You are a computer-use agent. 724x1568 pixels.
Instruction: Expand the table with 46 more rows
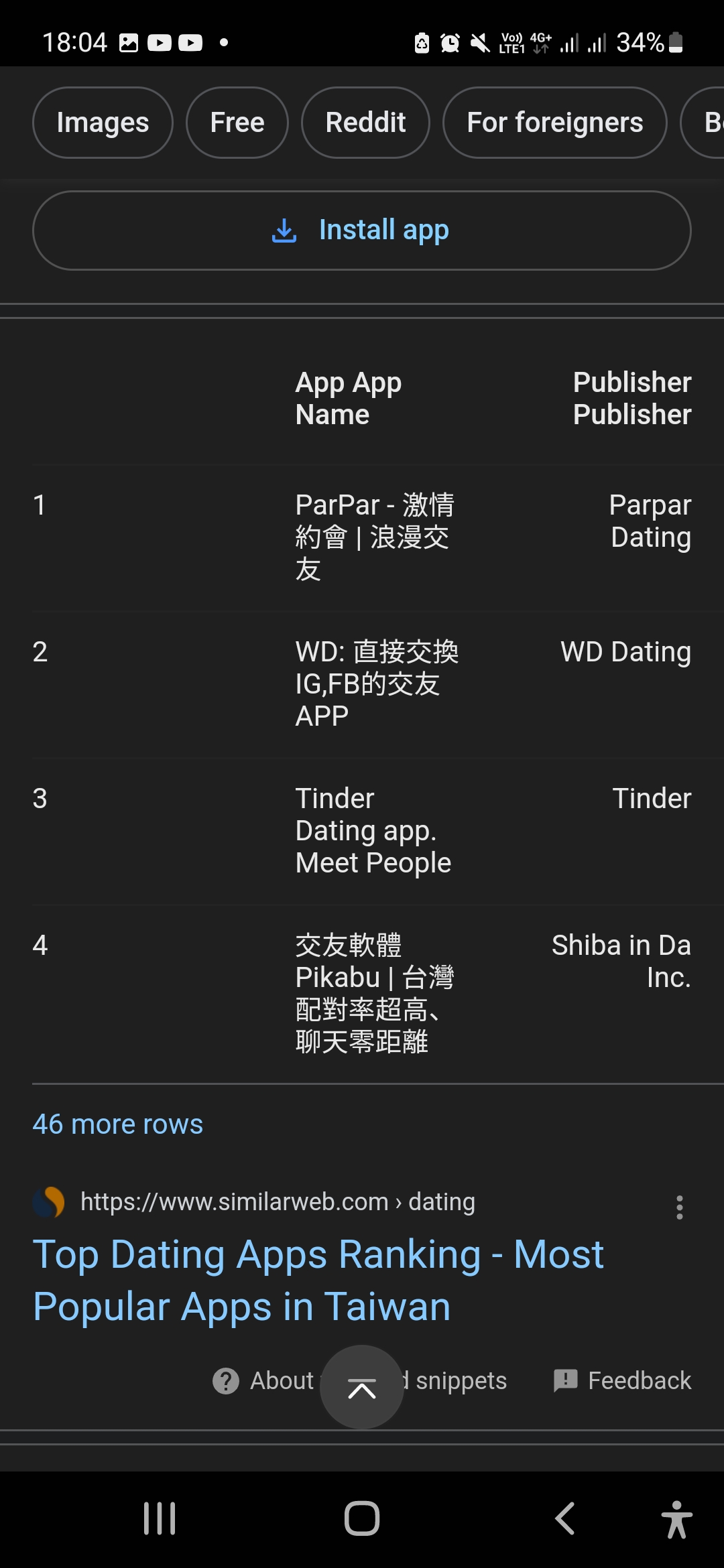[x=117, y=1124]
